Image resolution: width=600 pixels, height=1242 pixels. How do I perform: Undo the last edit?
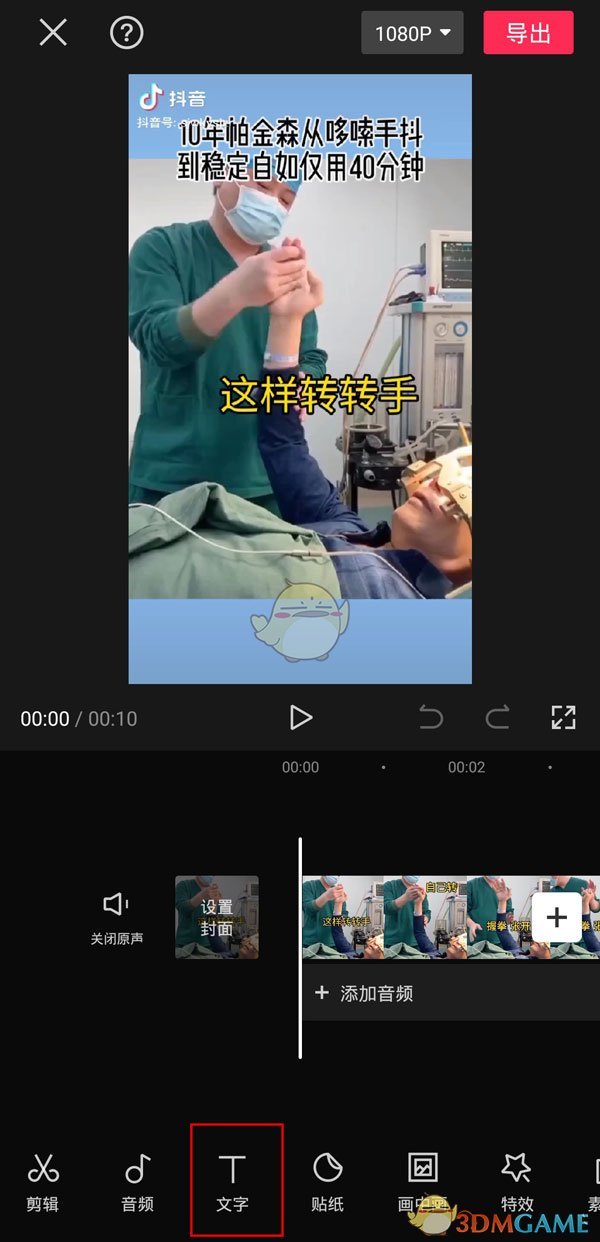click(x=431, y=717)
